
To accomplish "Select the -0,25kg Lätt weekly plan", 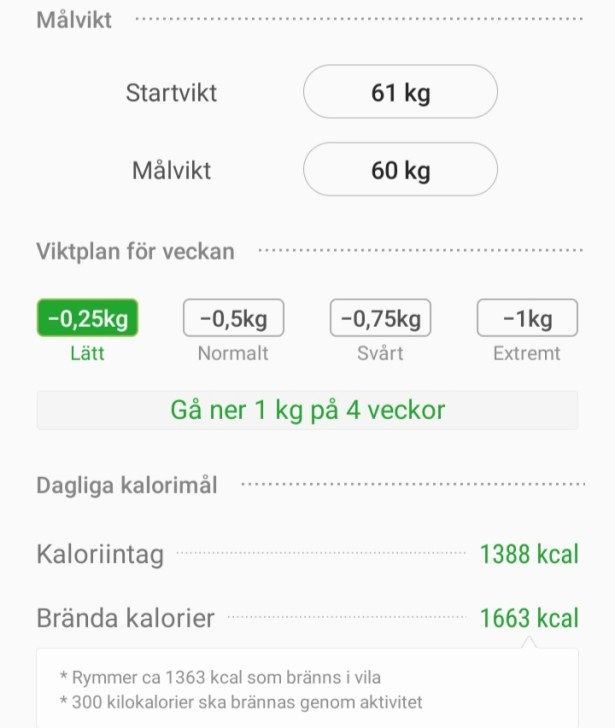I will click(x=87, y=319).
